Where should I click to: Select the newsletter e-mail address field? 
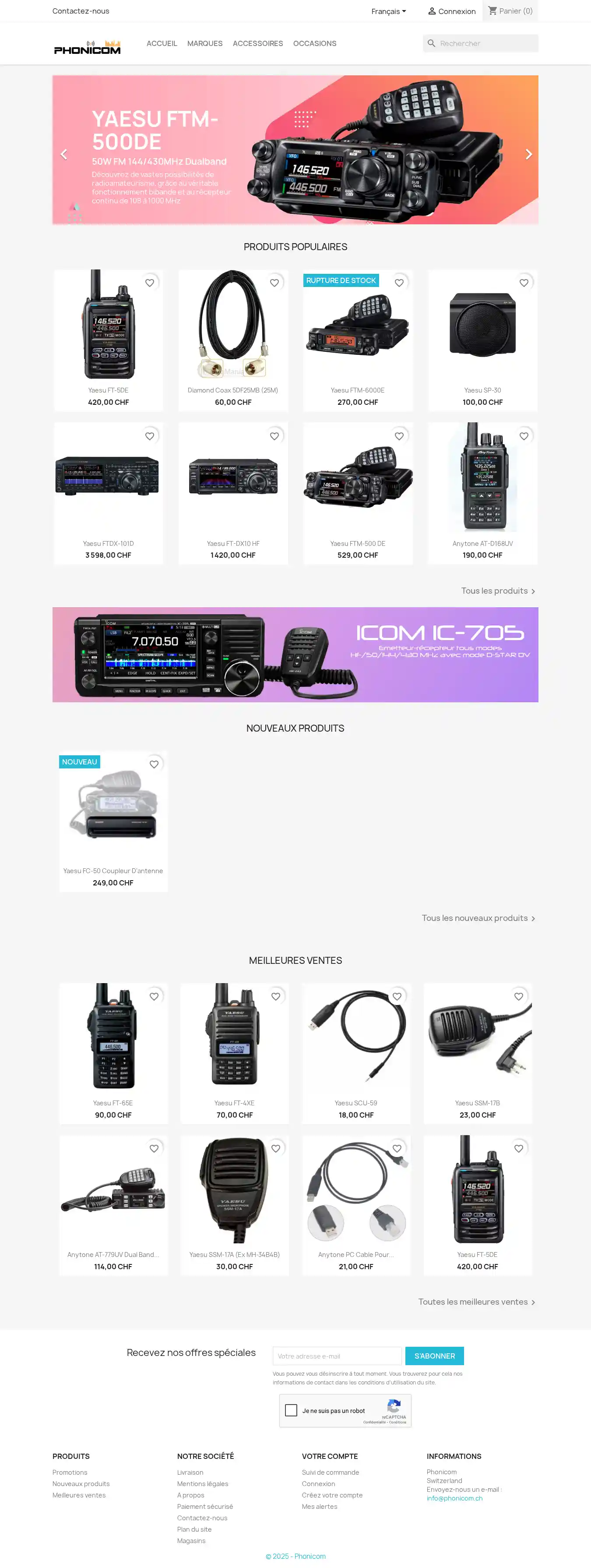pyautogui.click(x=337, y=1356)
